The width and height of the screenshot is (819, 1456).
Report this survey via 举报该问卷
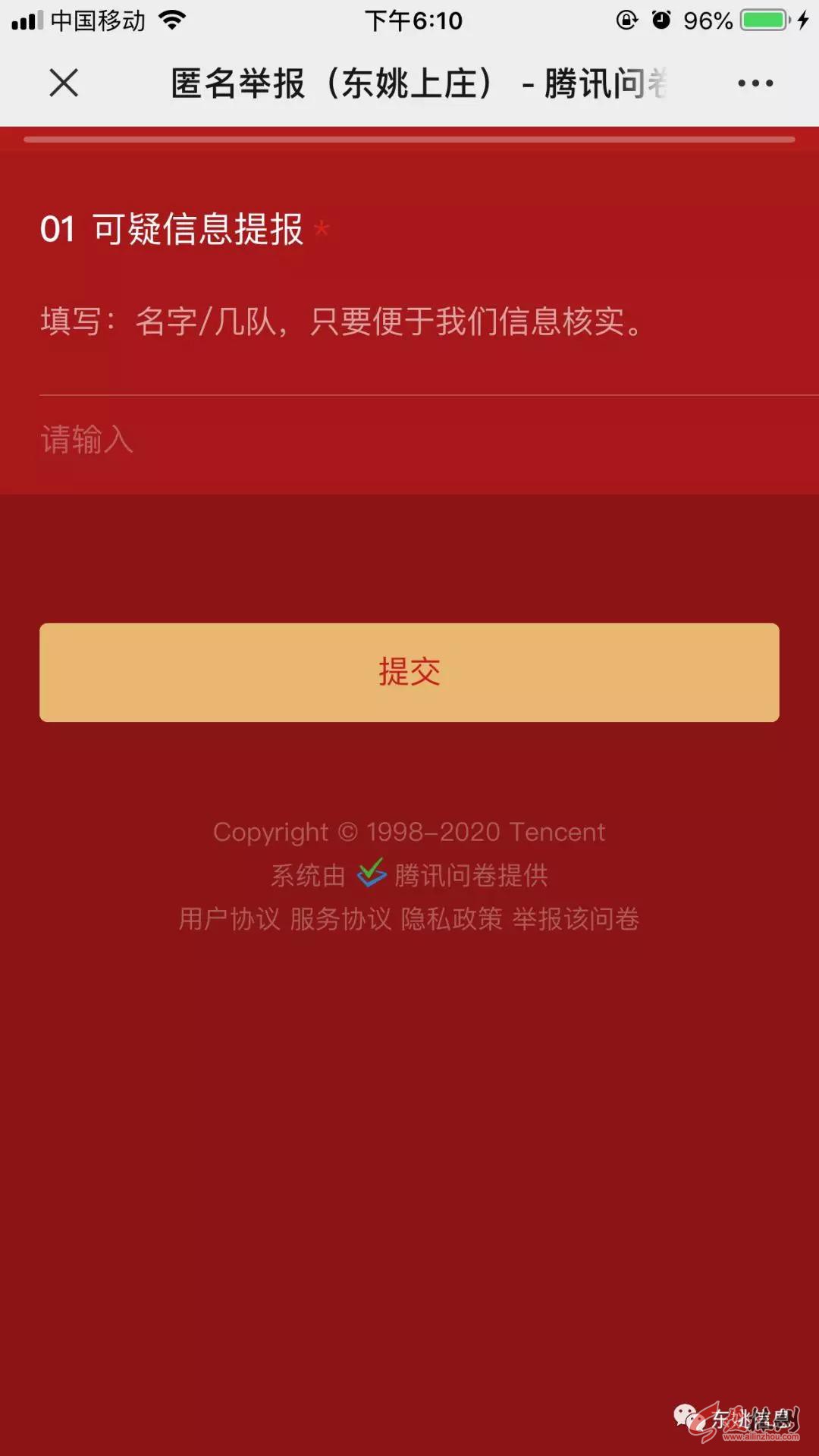coord(576,919)
